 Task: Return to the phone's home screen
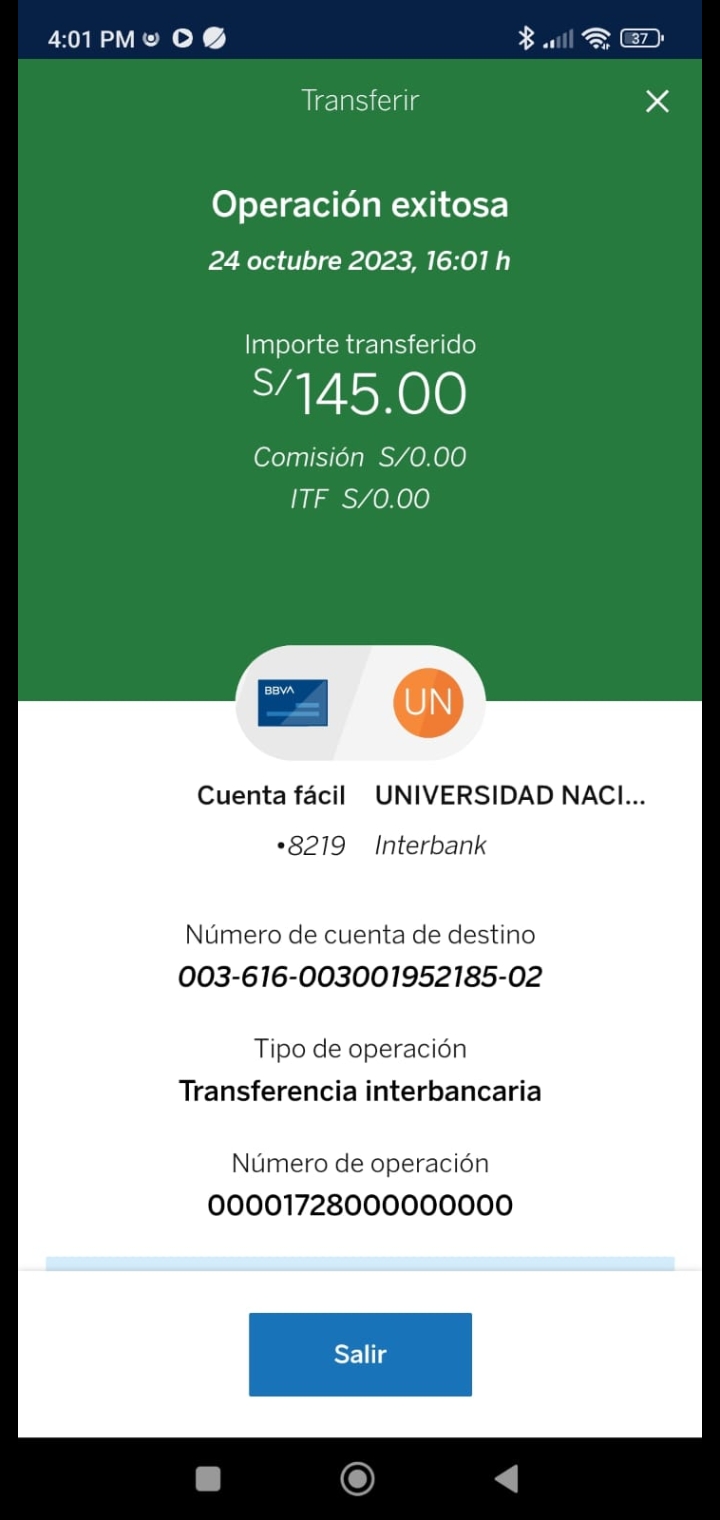click(x=358, y=1478)
